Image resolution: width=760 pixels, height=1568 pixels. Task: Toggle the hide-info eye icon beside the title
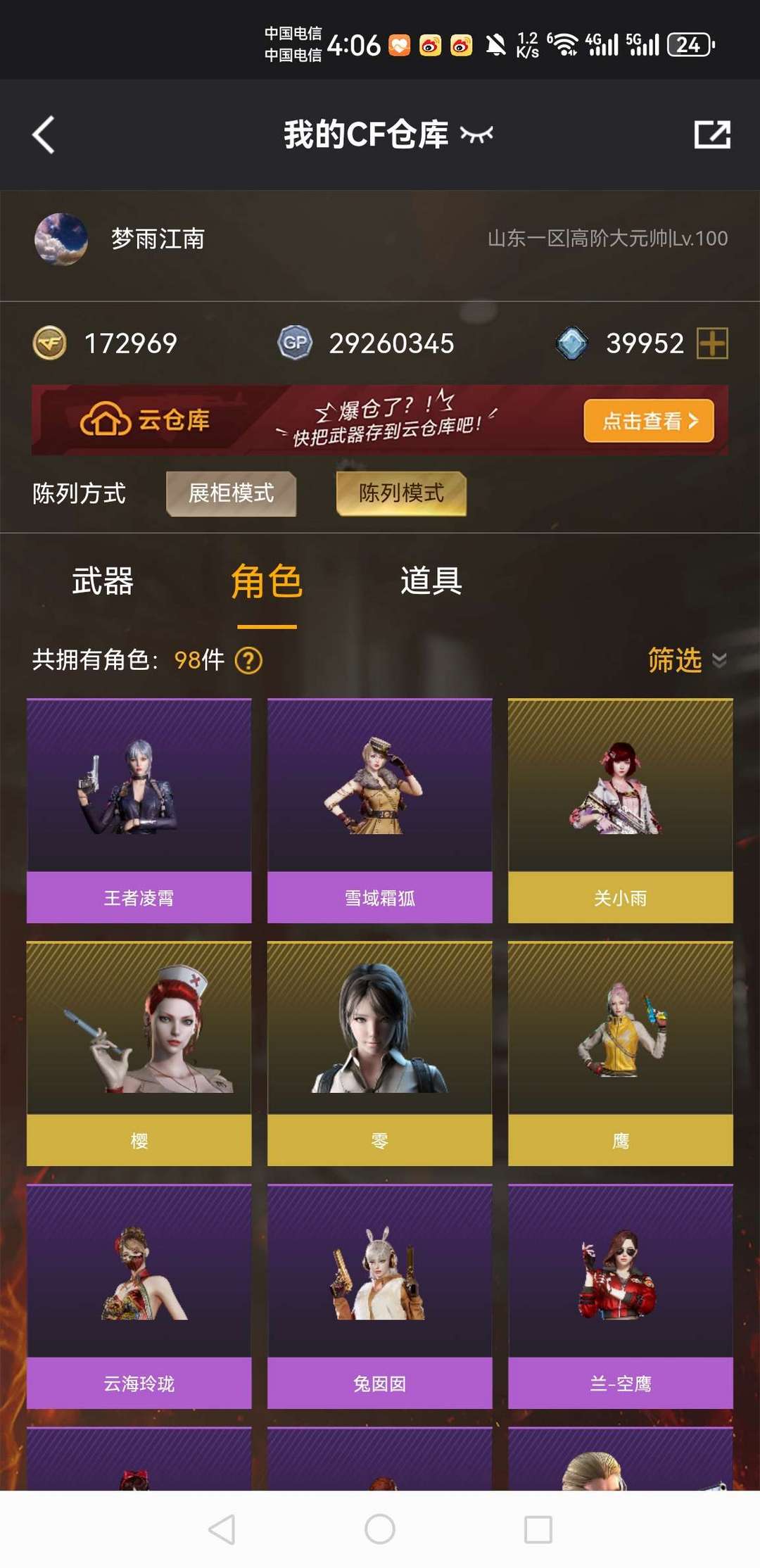click(x=476, y=134)
